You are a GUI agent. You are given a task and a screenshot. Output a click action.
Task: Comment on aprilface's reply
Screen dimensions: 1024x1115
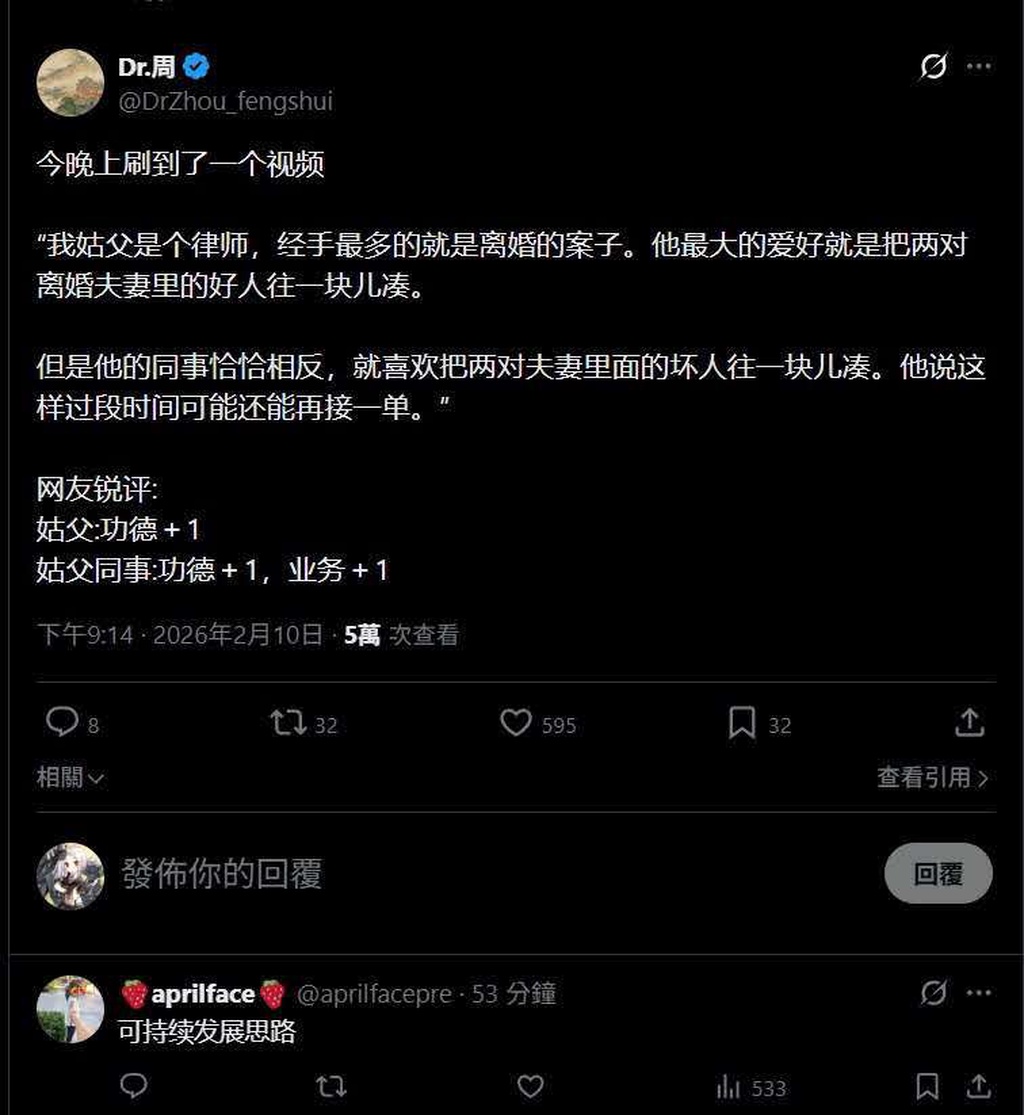(x=134, y=1086)
